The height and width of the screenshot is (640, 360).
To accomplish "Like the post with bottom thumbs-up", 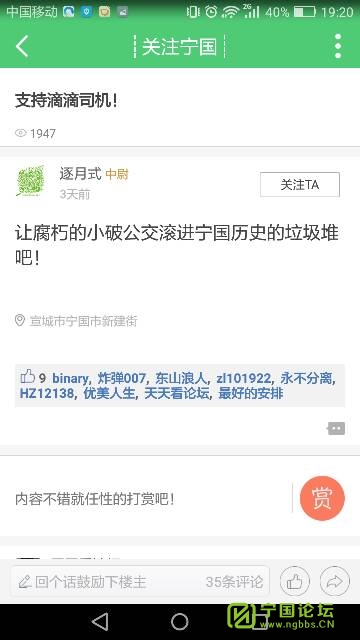I will coord(295,581).
